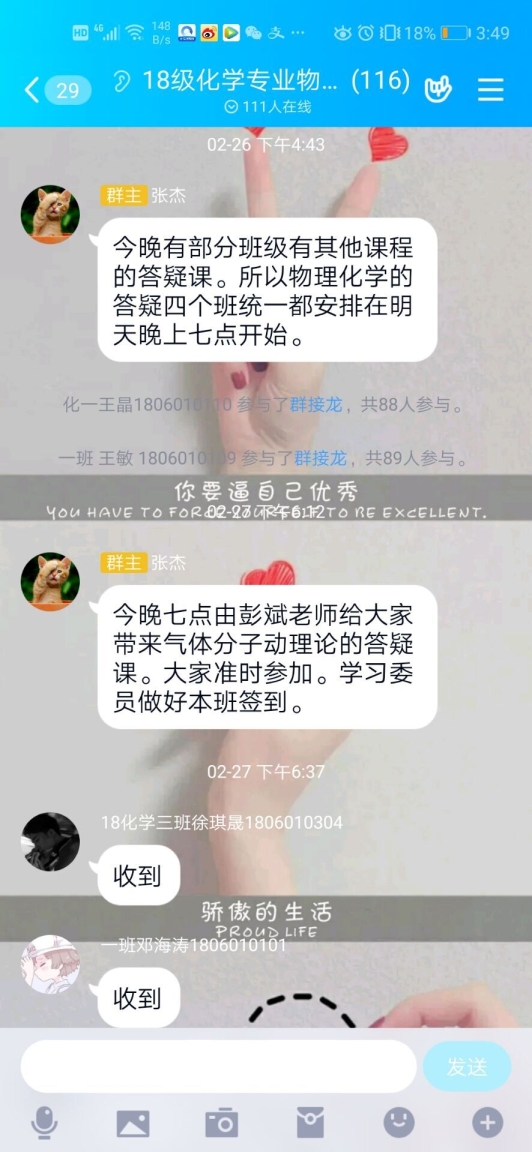View 邓海涛's profile avatar

[x=50, y=964]
